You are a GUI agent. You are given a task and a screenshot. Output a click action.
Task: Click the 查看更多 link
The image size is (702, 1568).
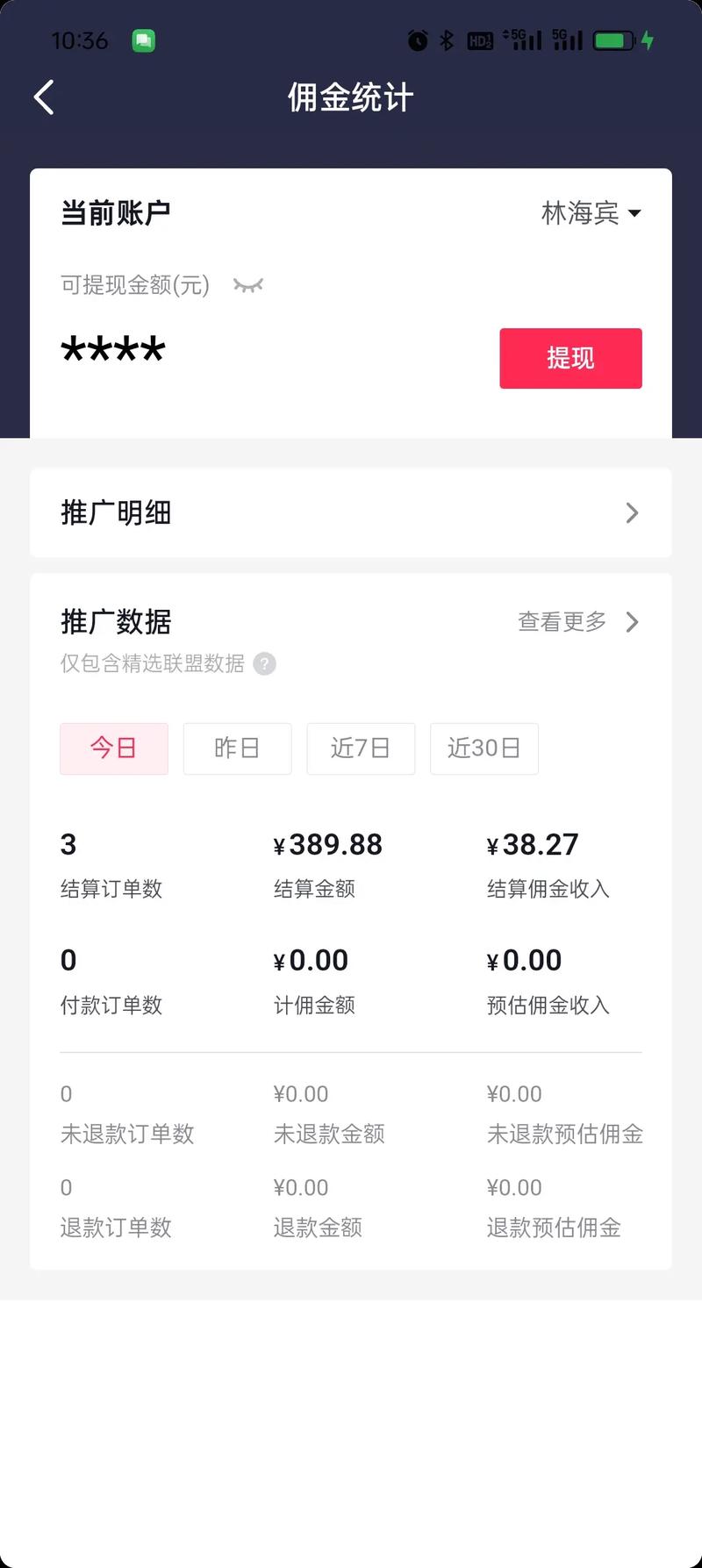pos(561,622)
